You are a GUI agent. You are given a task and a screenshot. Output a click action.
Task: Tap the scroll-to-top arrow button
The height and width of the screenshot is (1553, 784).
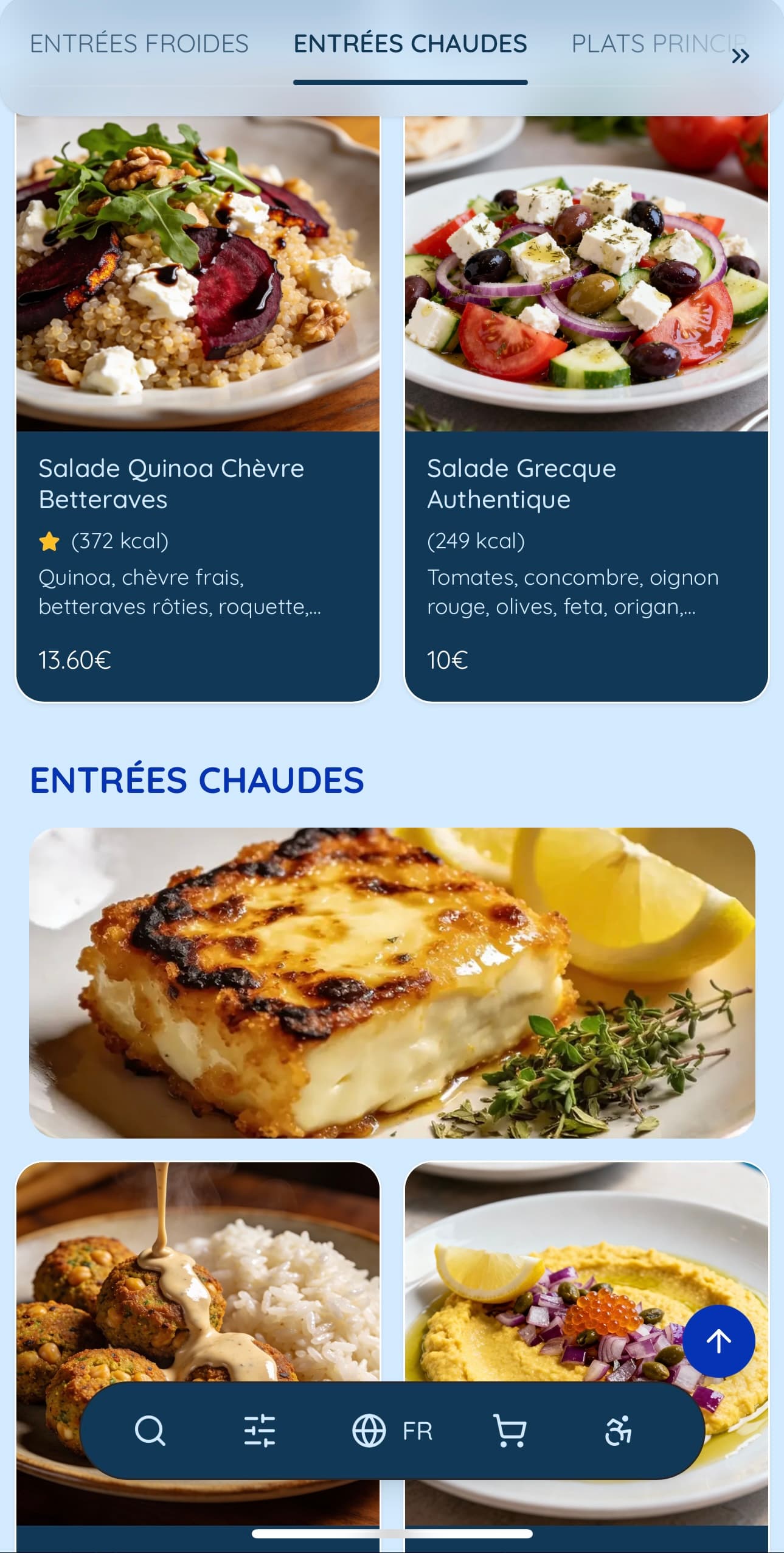(x=718, y=1341)
